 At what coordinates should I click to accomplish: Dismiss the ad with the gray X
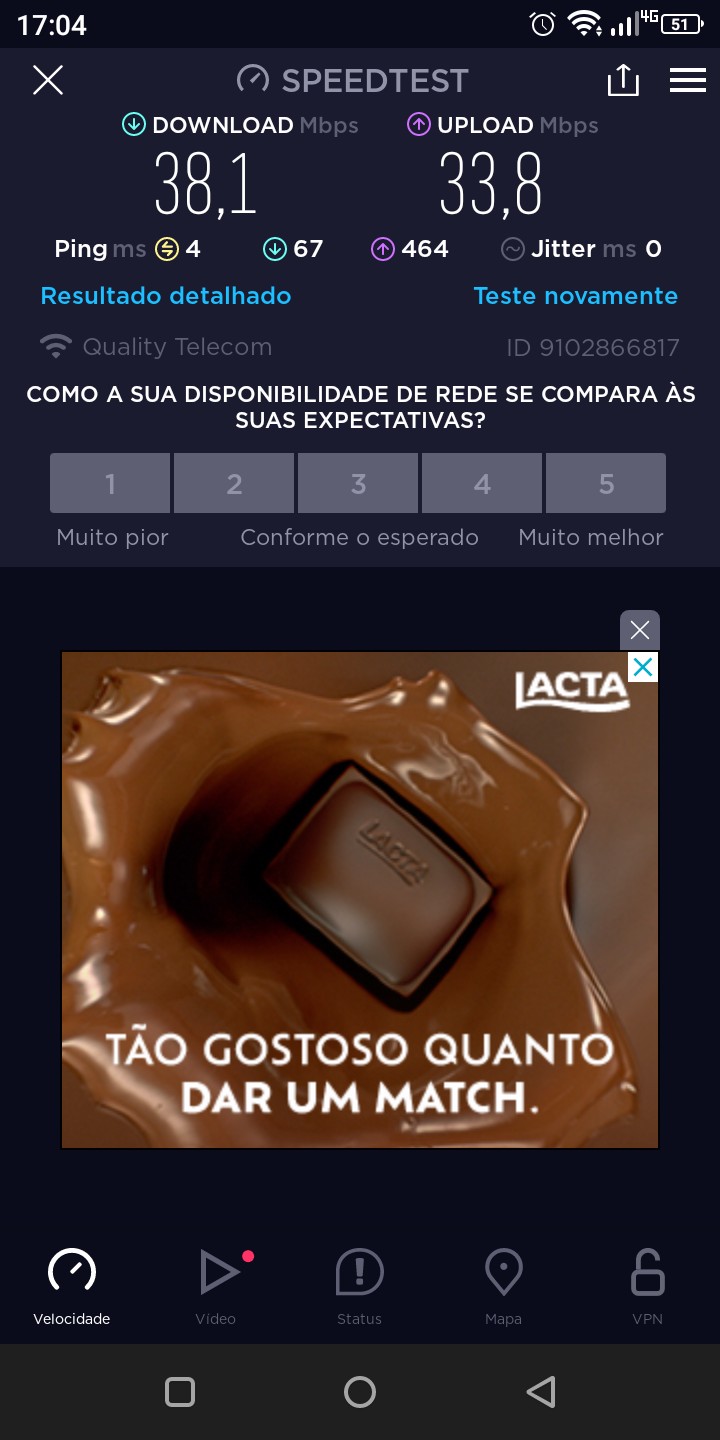coord(640,630)
